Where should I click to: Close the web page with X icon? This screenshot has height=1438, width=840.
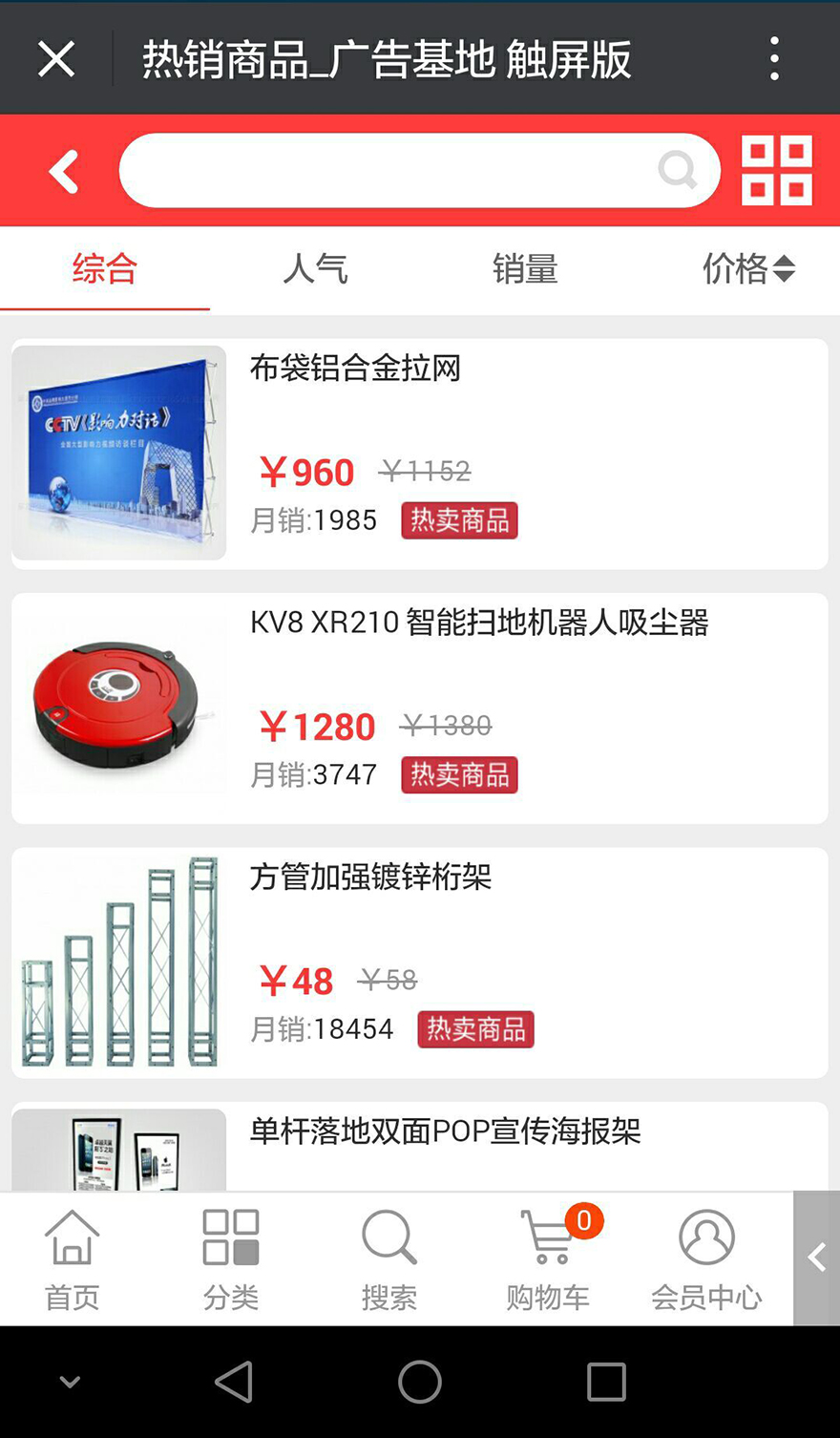[x=56, y=59]
